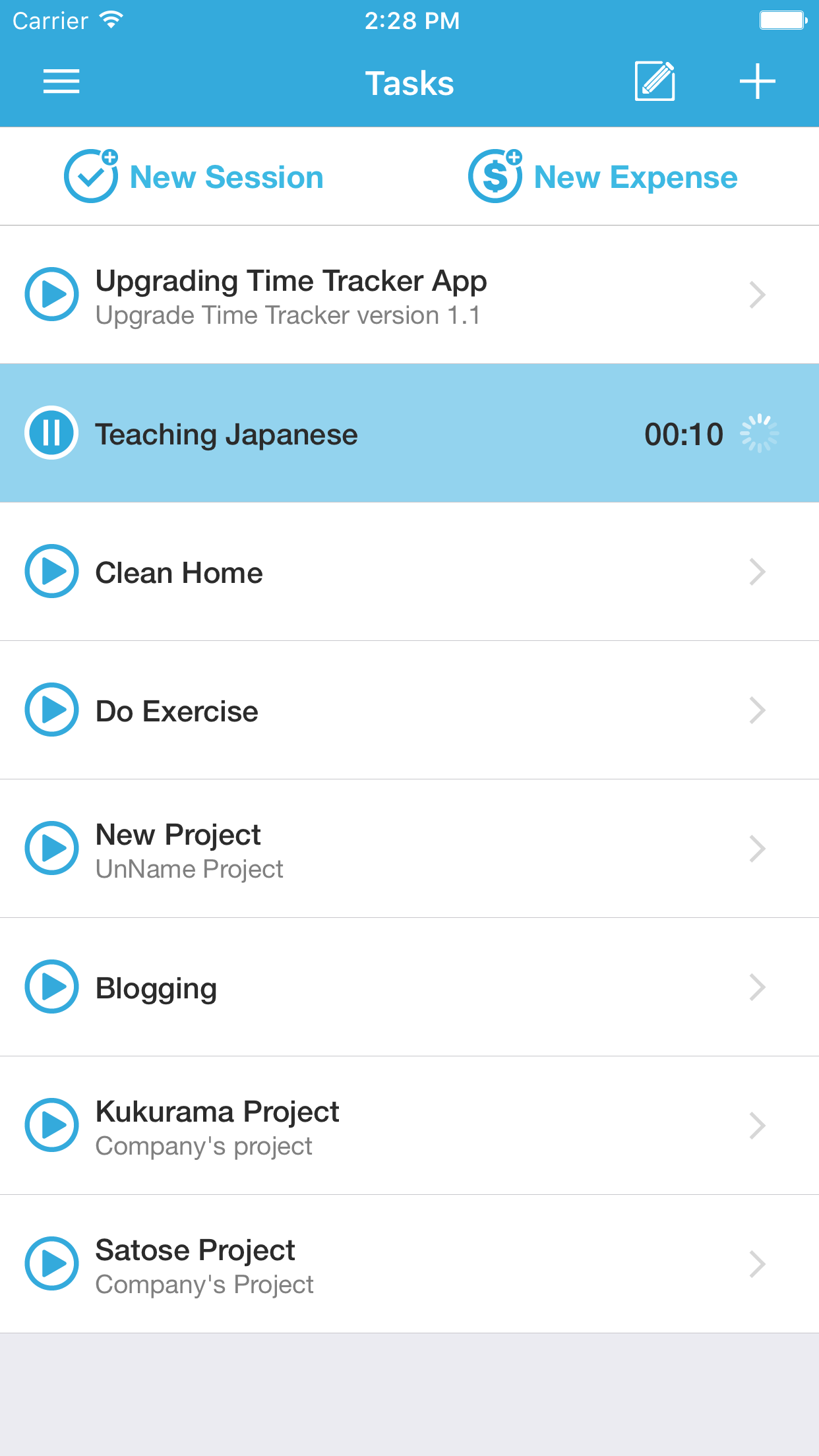
Task: Start a New Session
Action: click(194, 177)
